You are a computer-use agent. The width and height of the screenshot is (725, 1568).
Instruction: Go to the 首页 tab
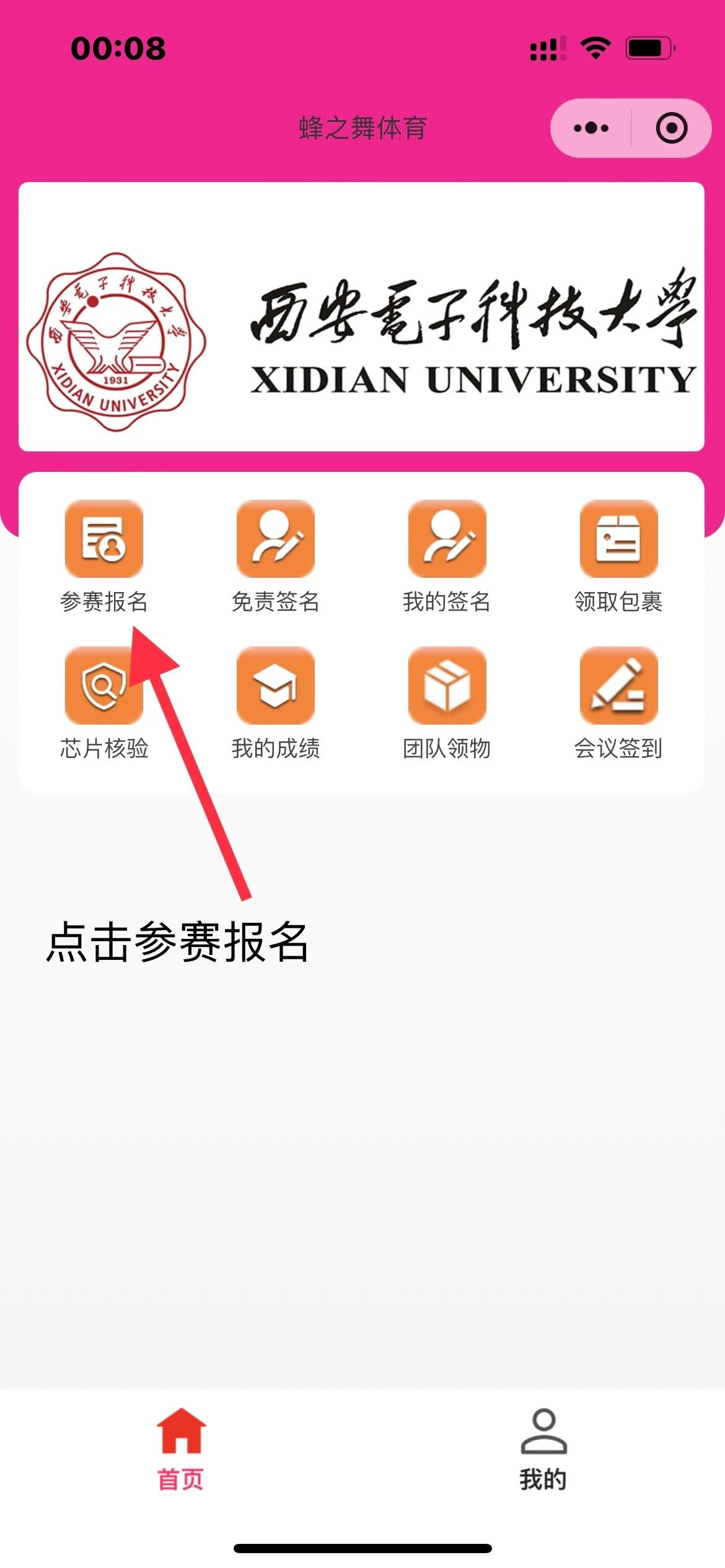[180, 1449]
